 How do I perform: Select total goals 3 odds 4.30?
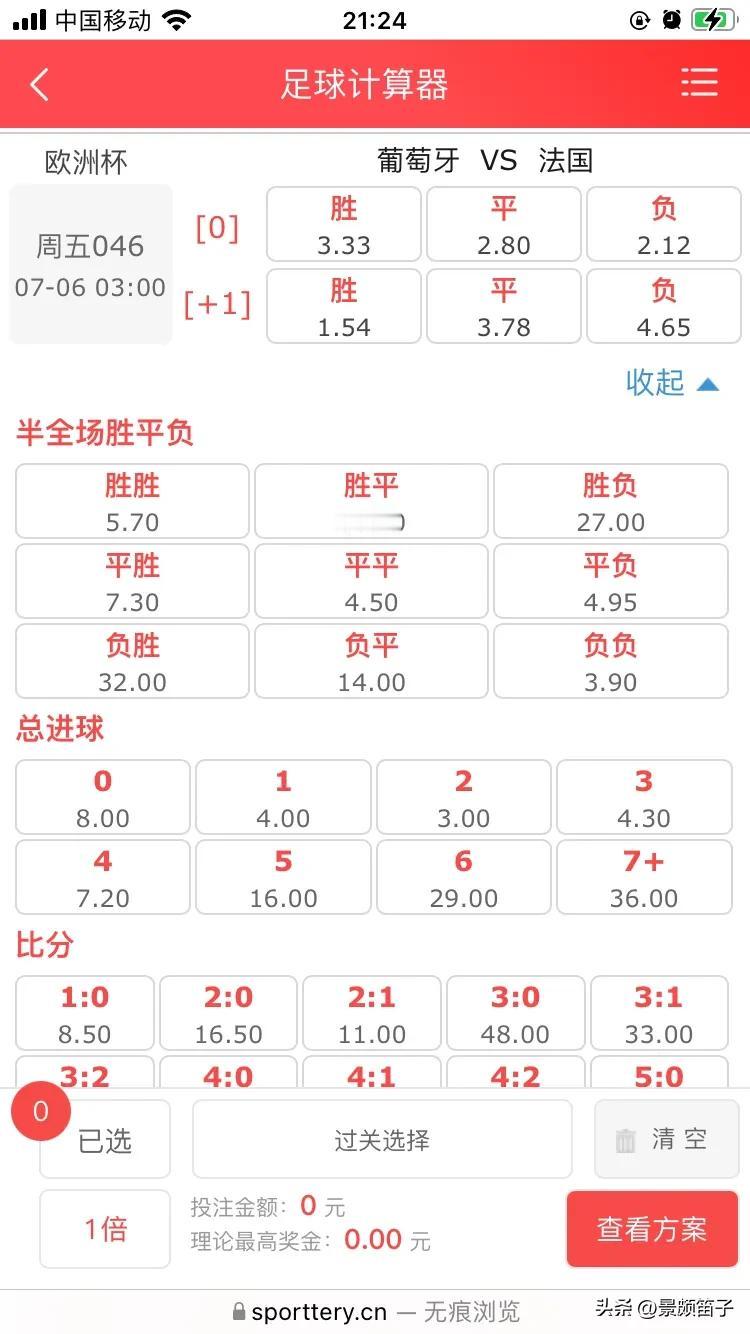tap(644, 797)
